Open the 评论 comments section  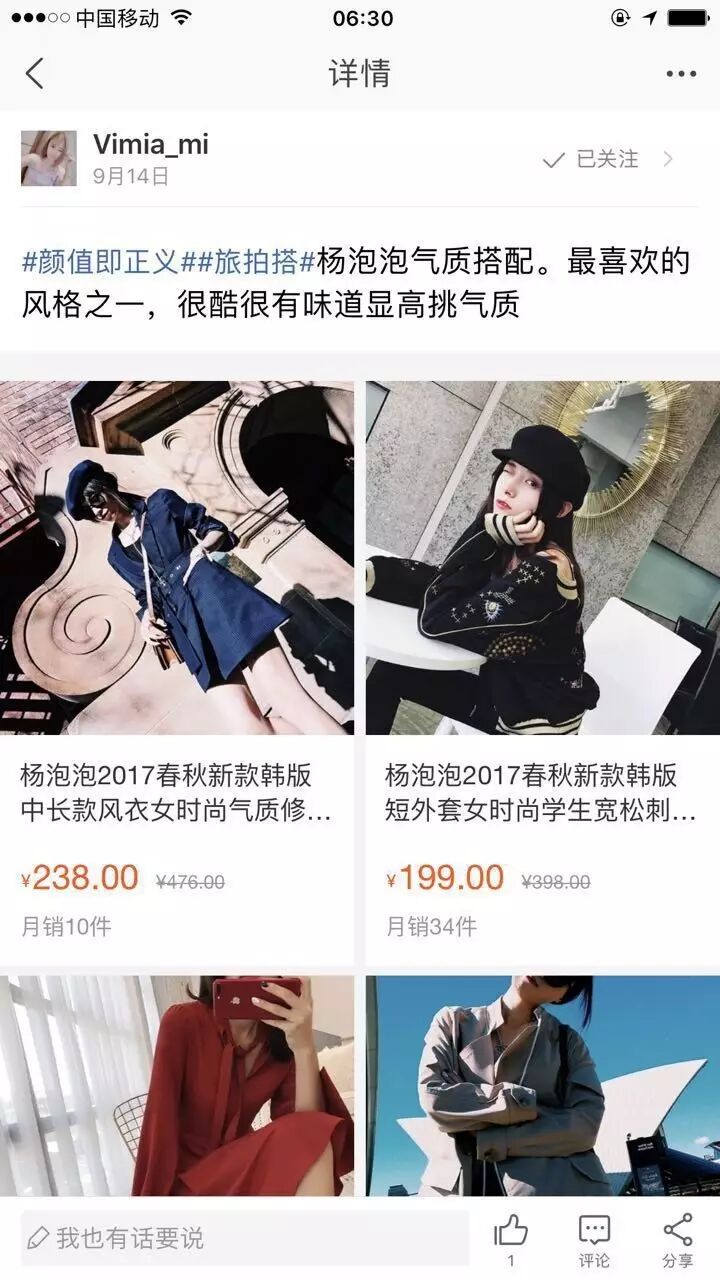pyautogui.click(x=594, y=1238)
